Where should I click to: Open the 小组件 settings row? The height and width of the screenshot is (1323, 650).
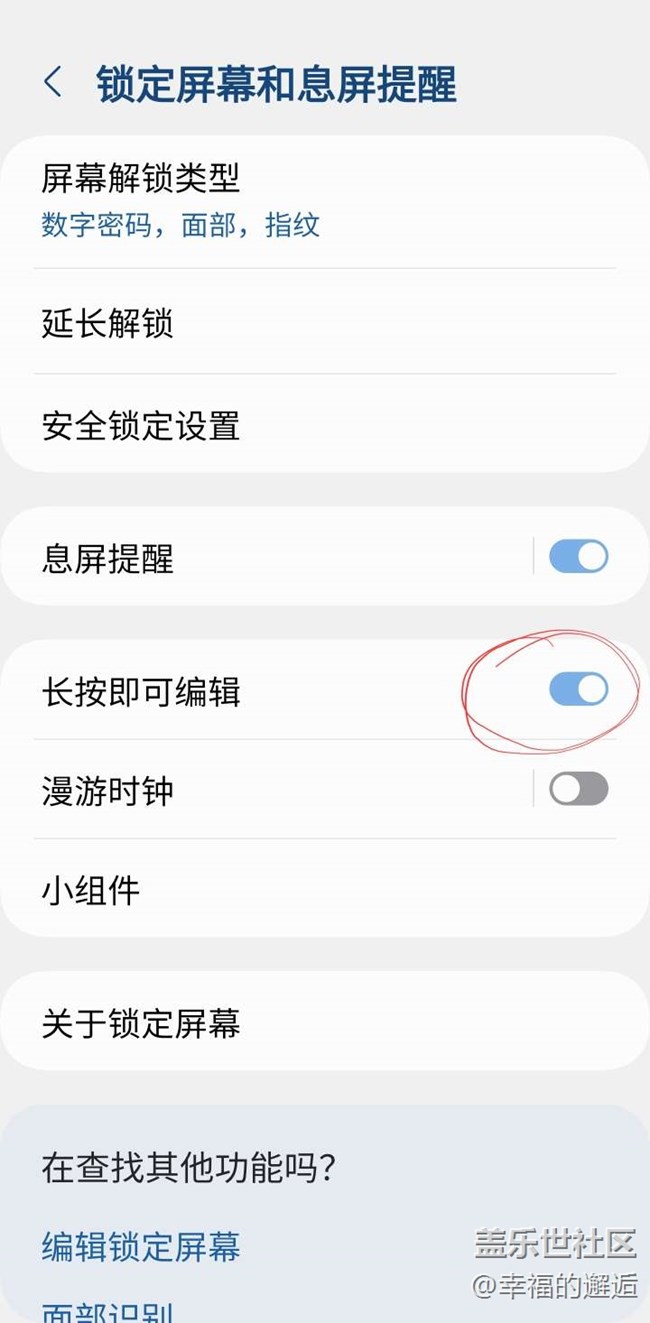coord(325,889)
